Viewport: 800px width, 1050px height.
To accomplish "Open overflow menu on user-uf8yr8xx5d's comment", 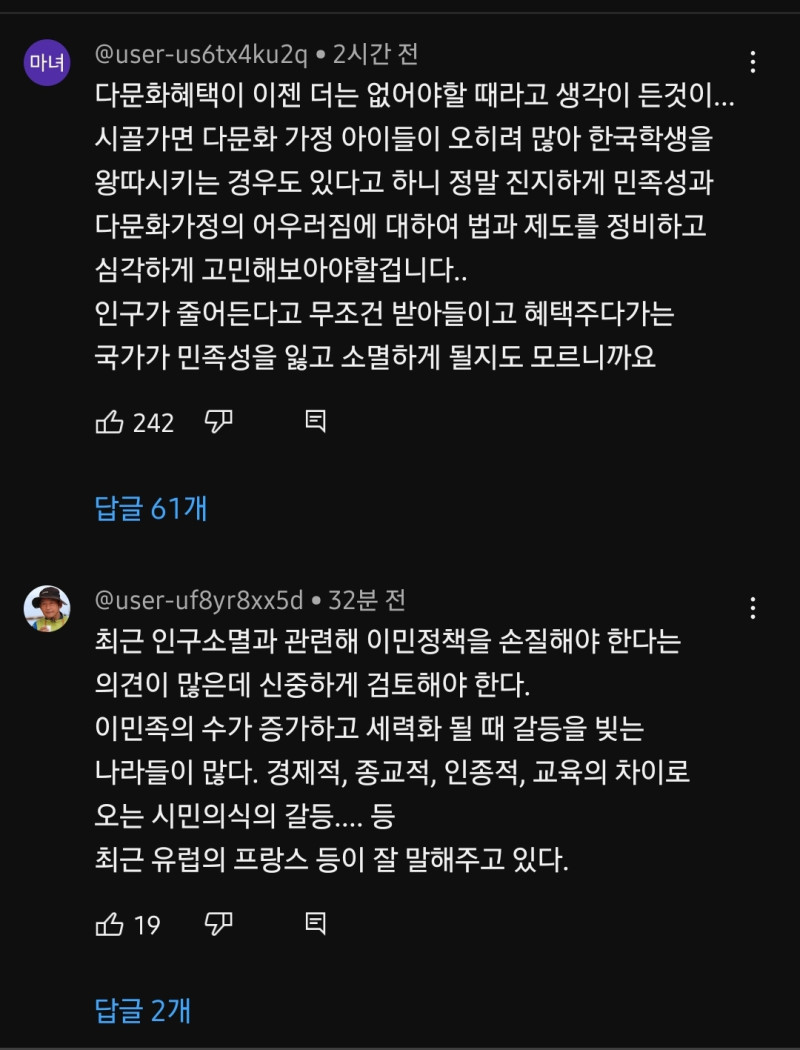I will (x=754, y=607).
